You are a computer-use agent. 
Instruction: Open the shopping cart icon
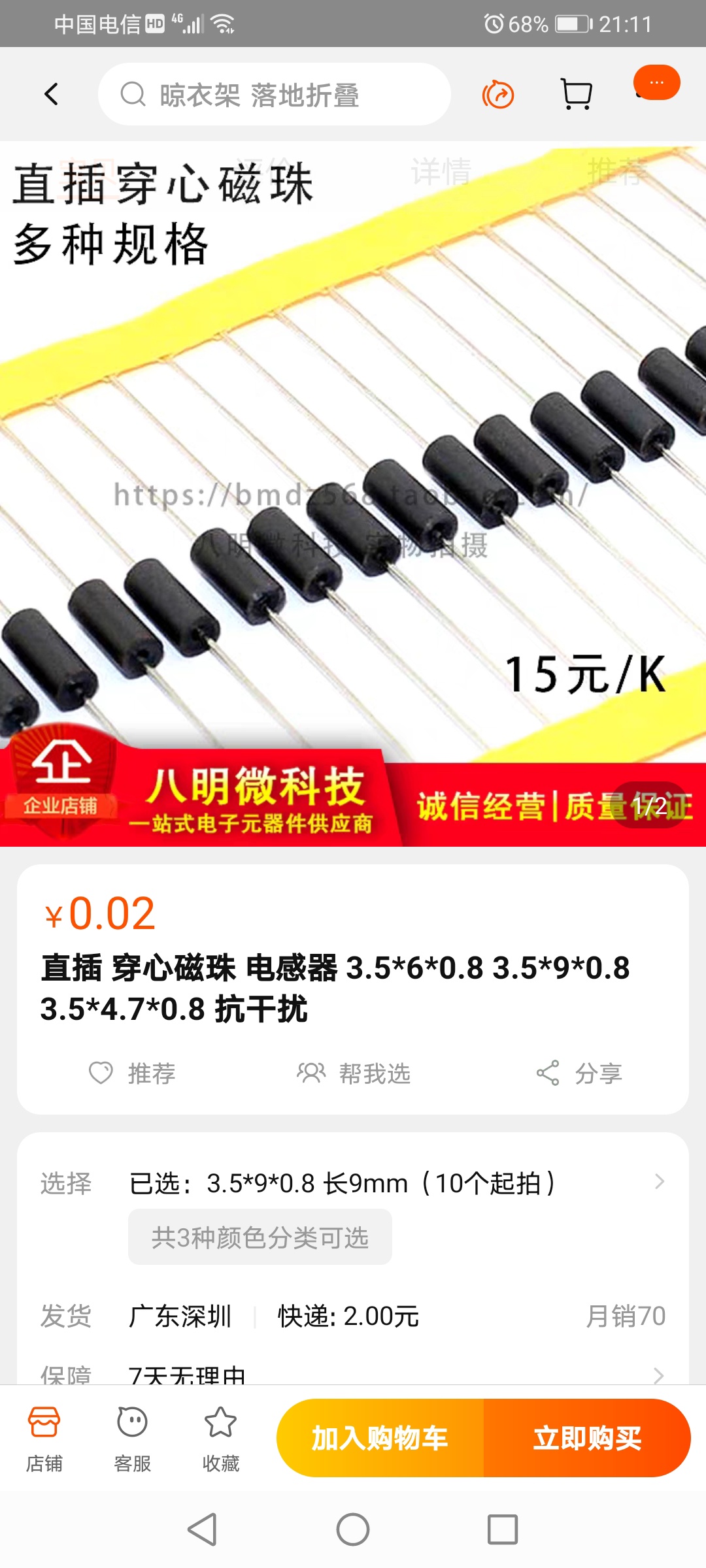tap(576, 94)
